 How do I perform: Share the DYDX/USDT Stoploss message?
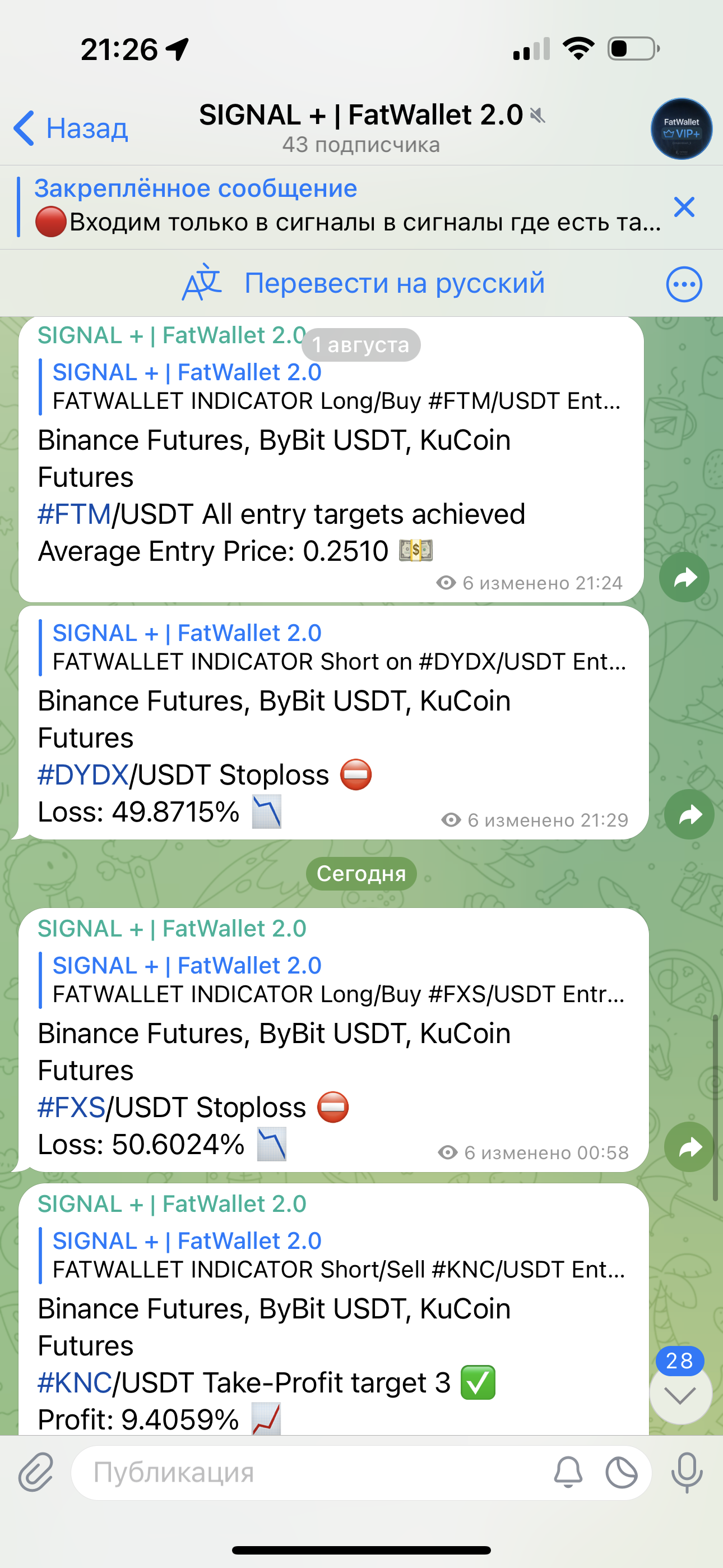(x=689, y=814)
